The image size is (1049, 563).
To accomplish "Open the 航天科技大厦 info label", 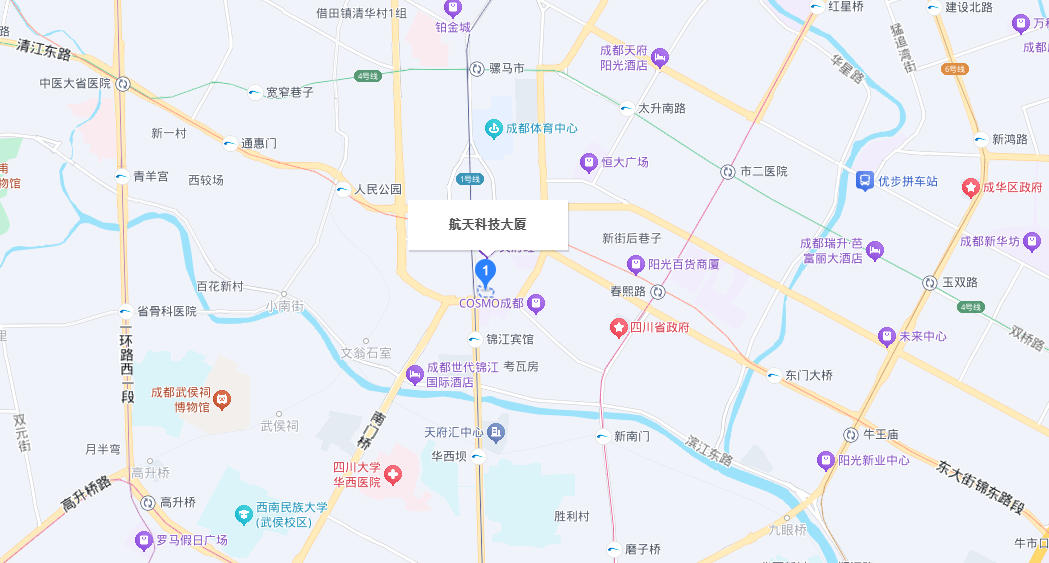I will (487, 225).
